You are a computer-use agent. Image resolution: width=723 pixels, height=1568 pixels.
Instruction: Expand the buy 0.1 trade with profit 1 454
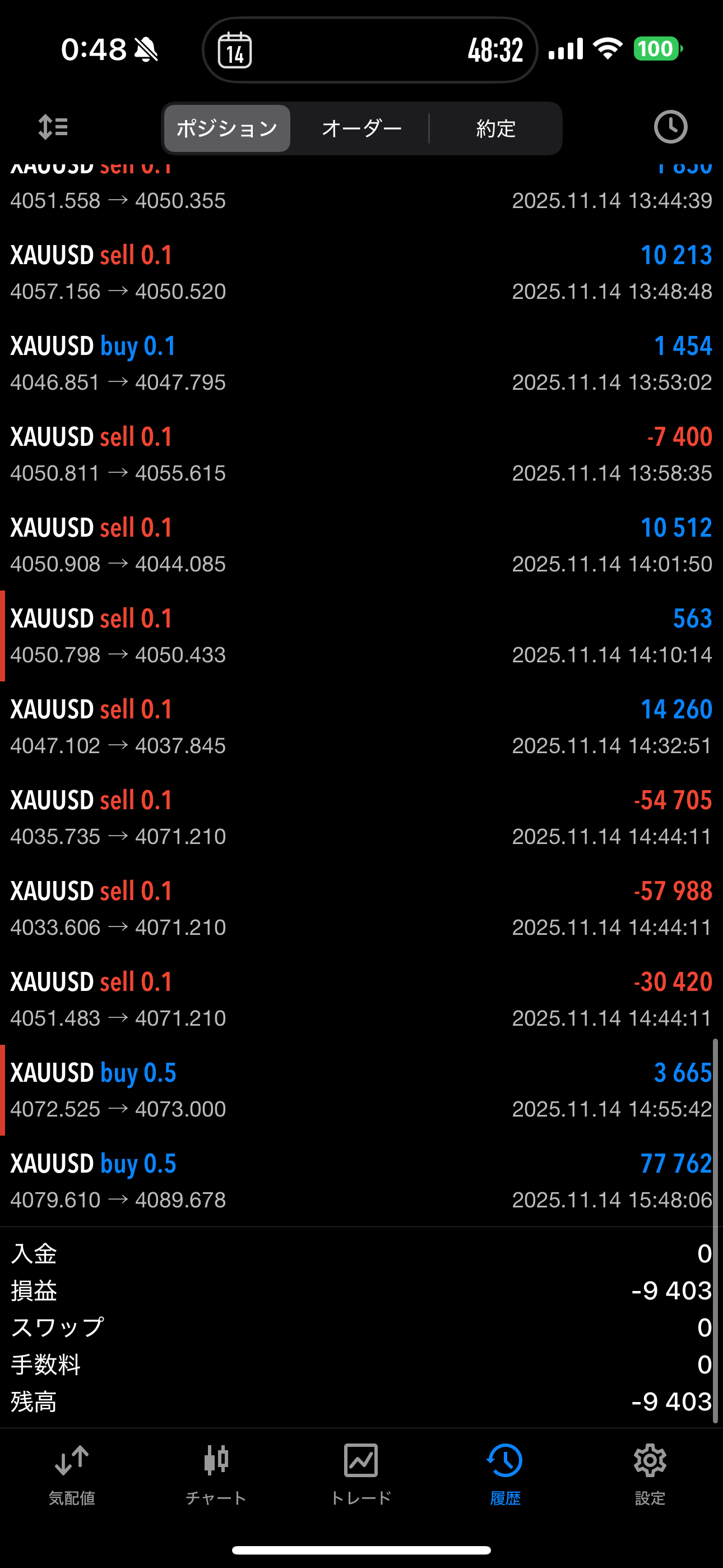point(361,363)
